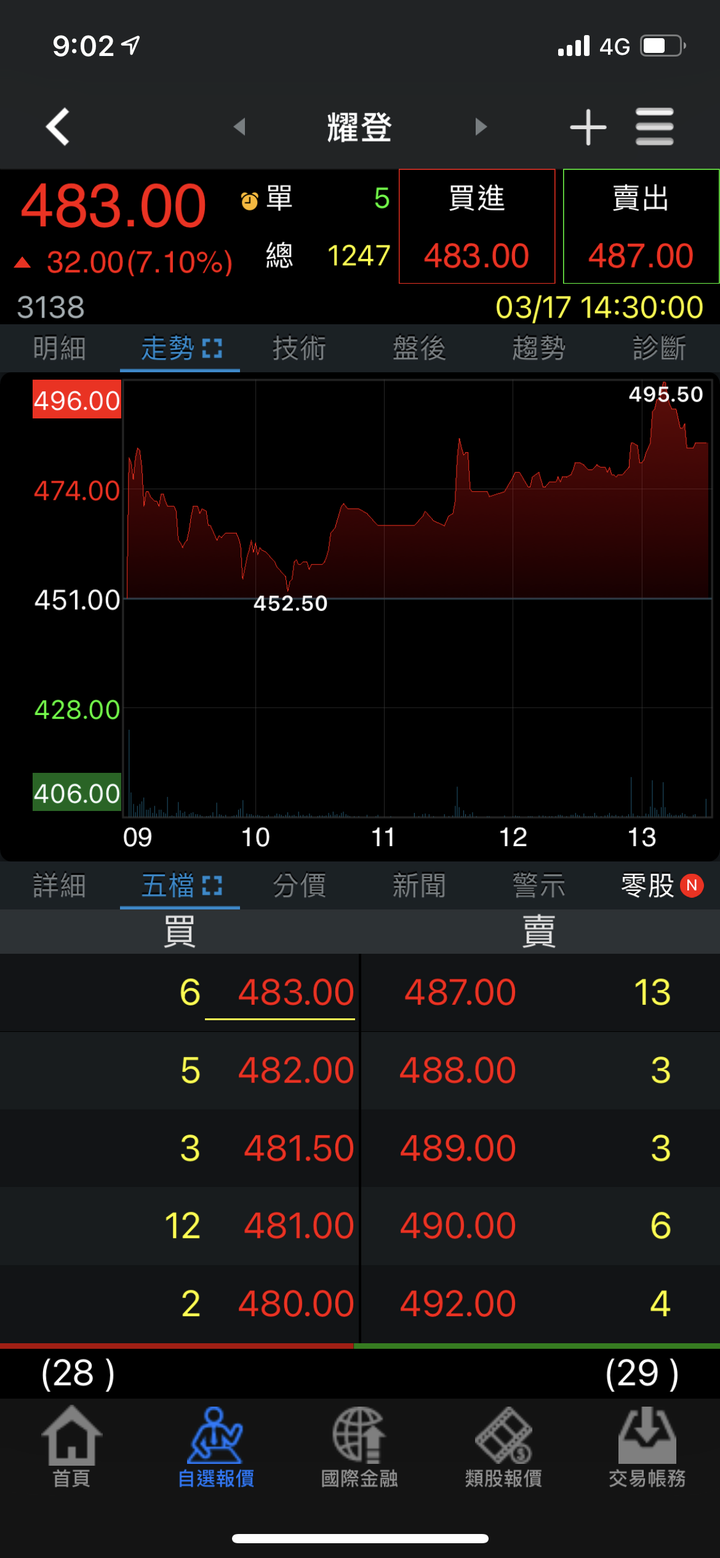The image size is (720, 1558).
Task: Open the 診斷 tab
Action: pyautogui.click(x=660, y=348)
